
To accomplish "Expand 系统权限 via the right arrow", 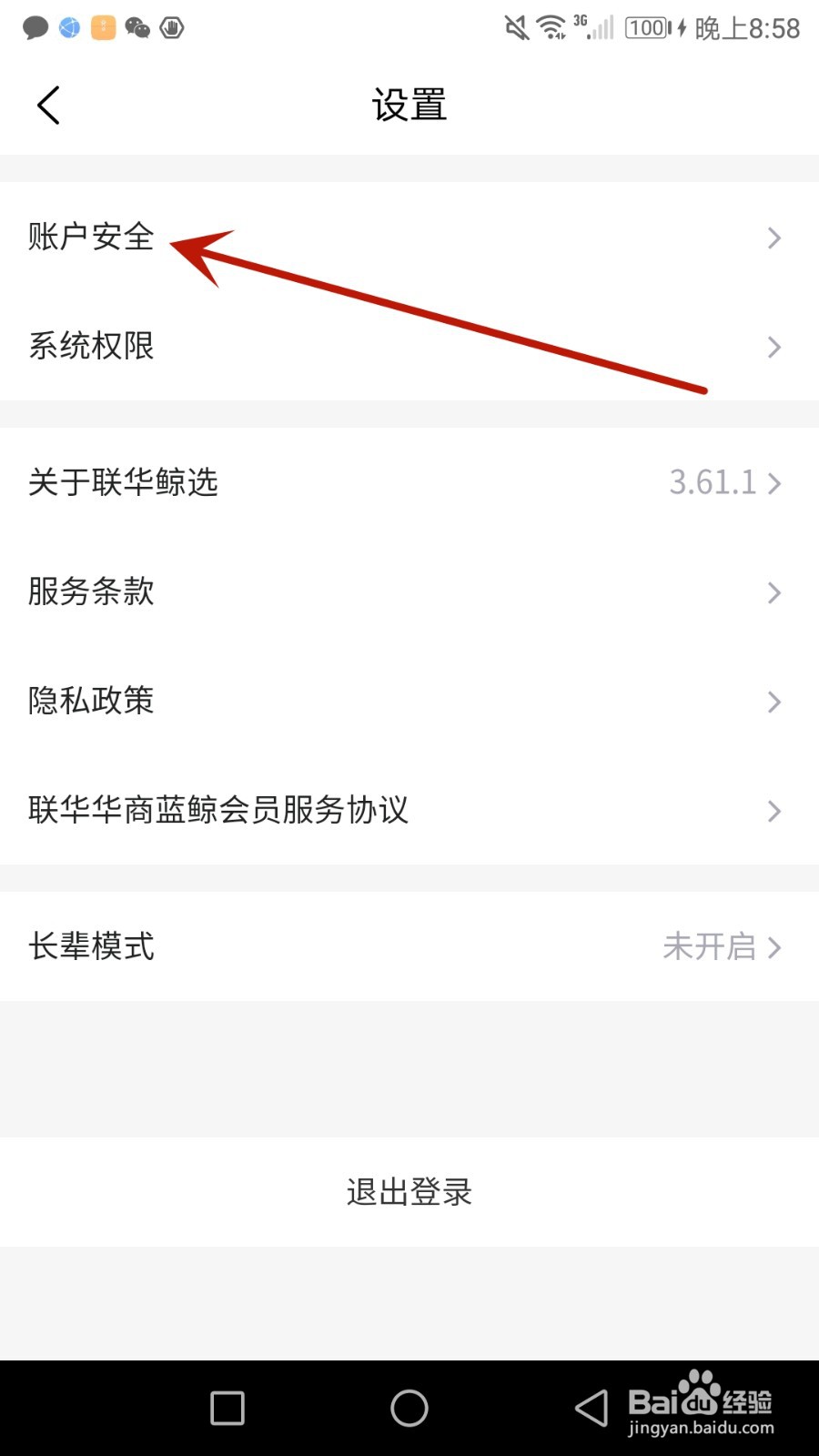I will 774,347.
